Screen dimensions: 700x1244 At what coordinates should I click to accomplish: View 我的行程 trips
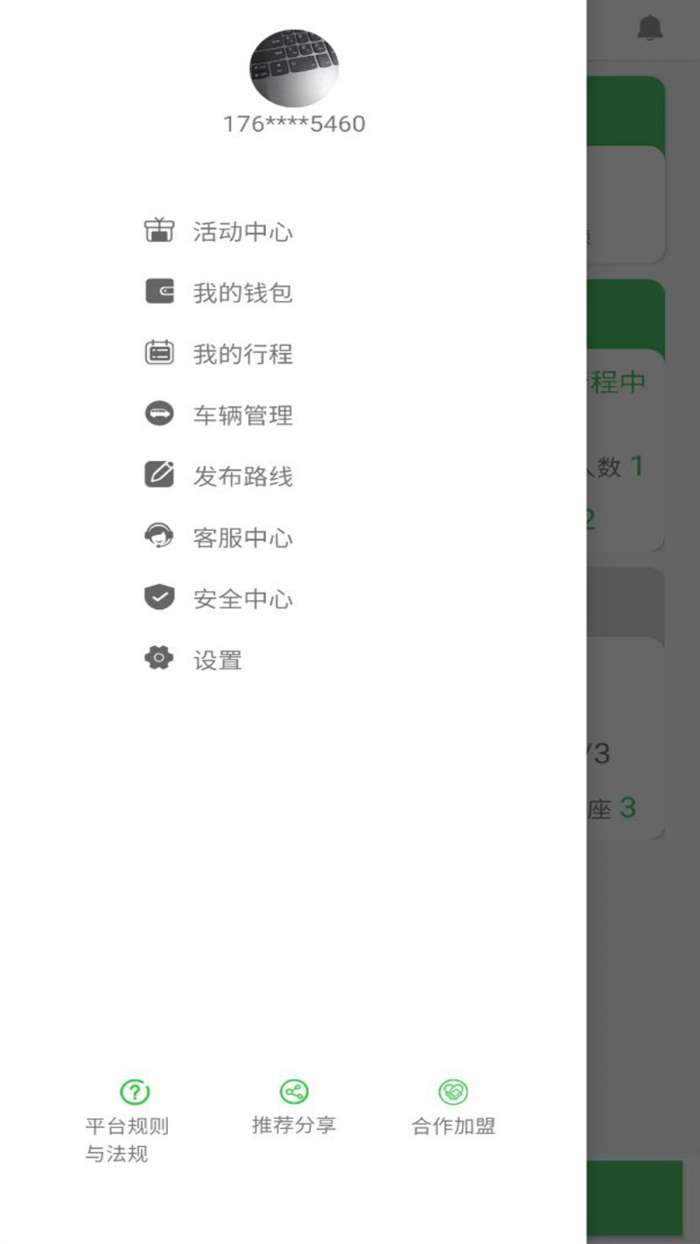point(242,354)
